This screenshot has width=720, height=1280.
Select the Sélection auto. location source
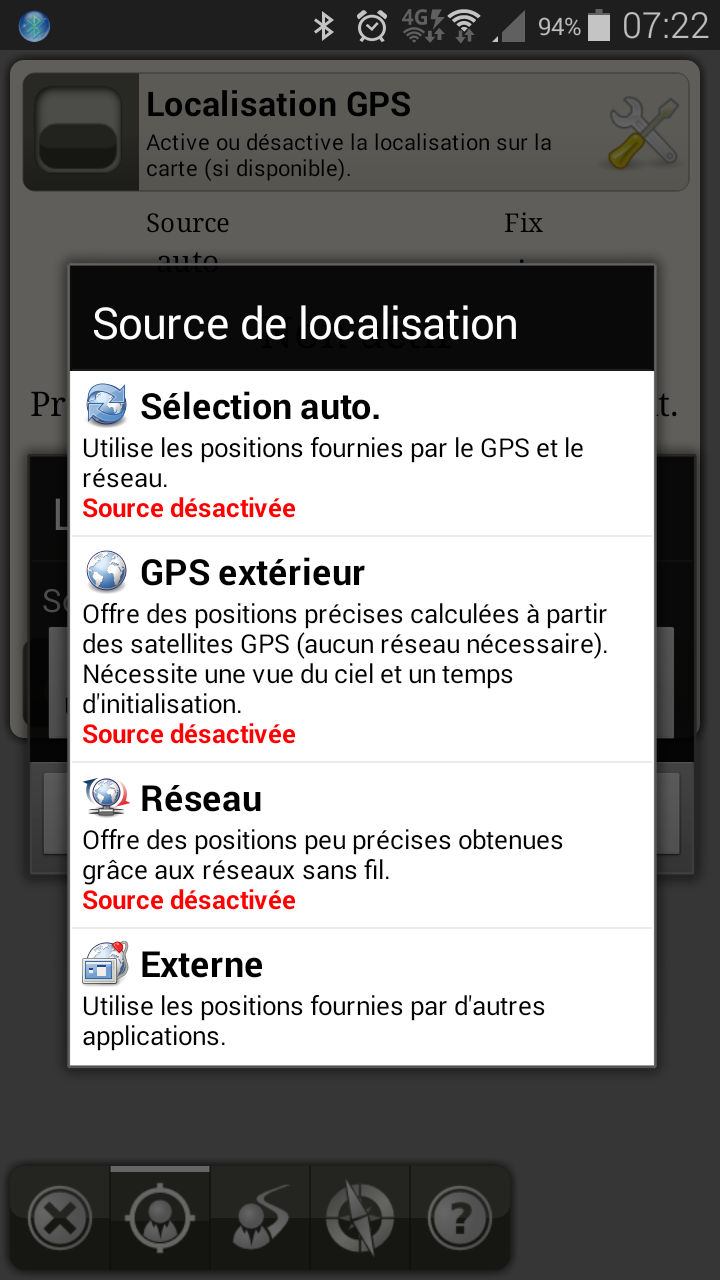pyautogui.click(x=361, y=453)
